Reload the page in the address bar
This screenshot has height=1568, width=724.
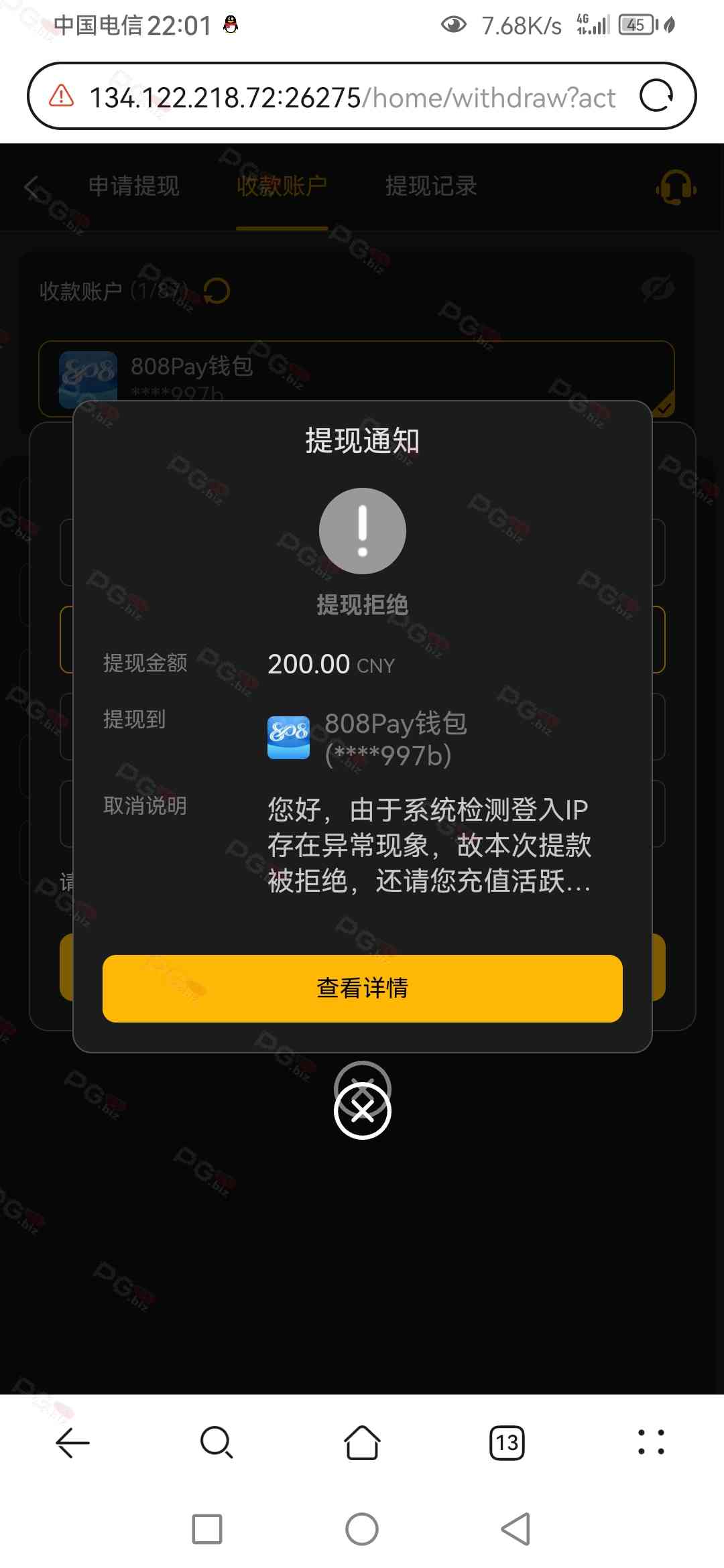pos(656,96)
